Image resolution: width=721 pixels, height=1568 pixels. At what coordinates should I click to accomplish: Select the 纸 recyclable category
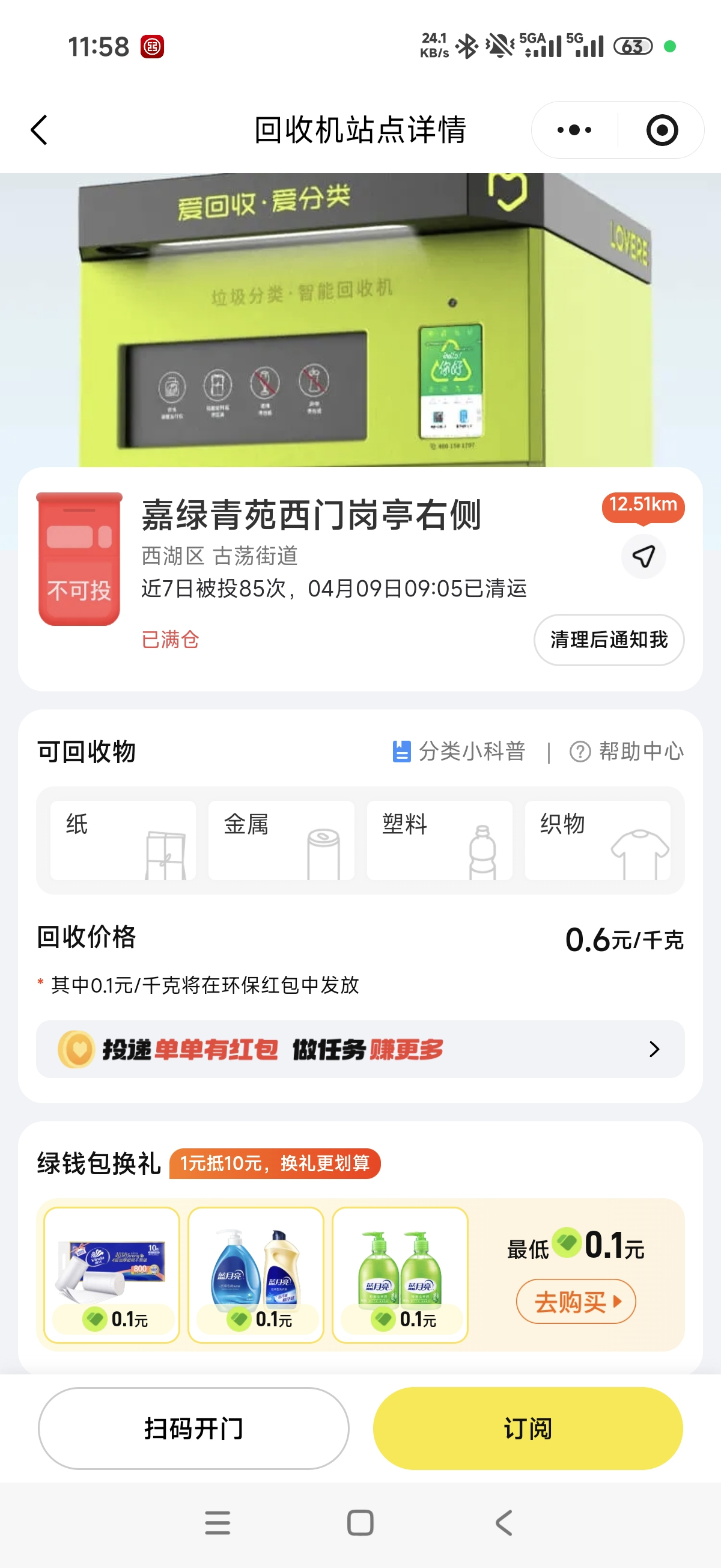click(123, 840)
